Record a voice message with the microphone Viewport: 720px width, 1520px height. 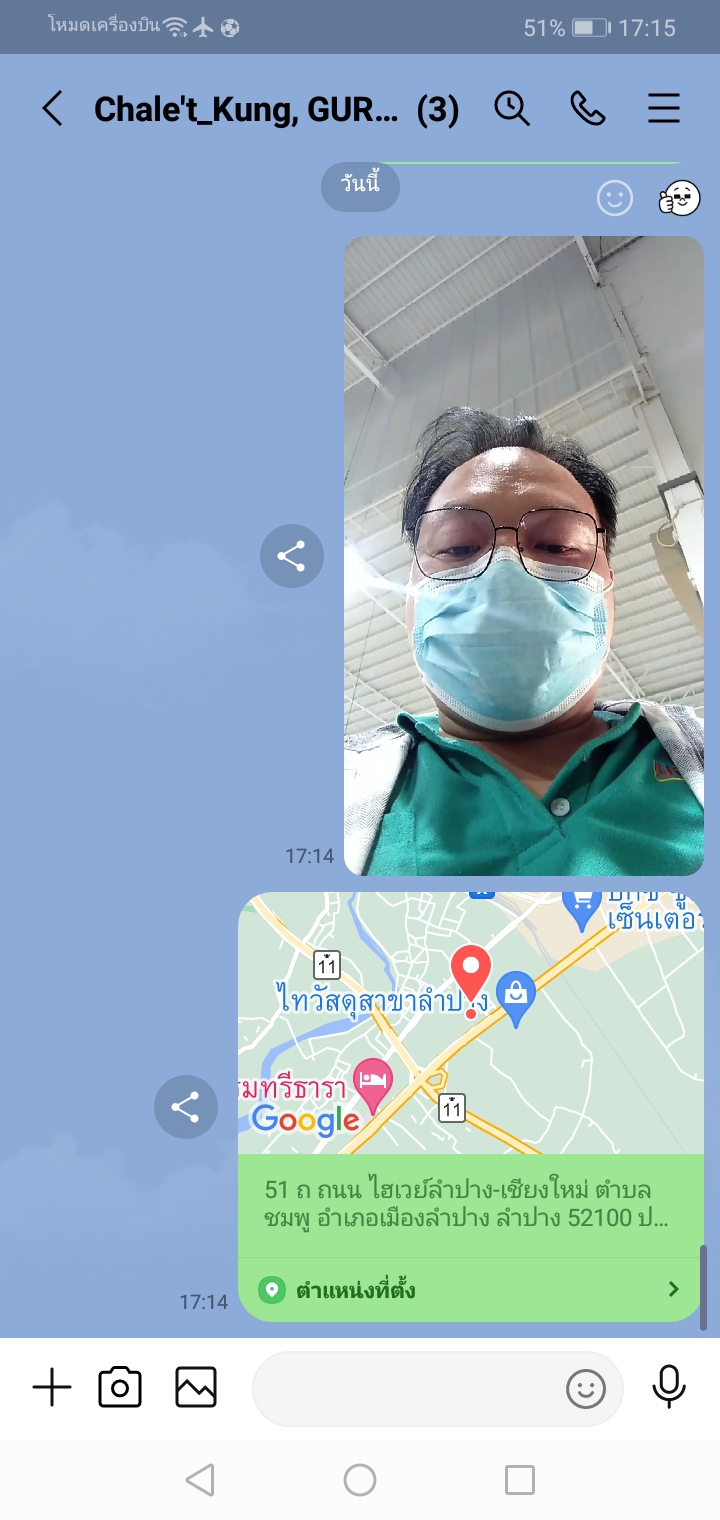(669, 1388)
